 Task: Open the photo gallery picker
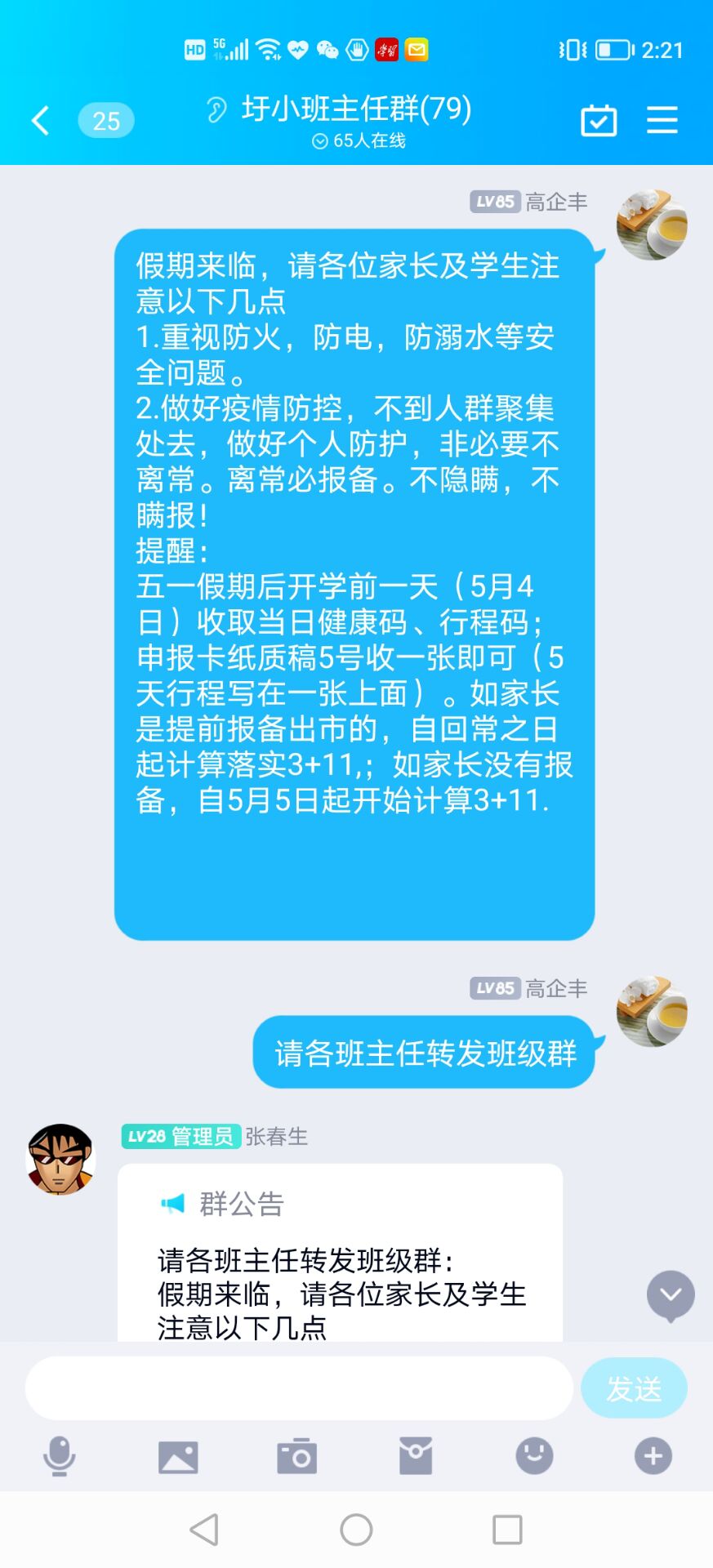tap(178, 1456)
